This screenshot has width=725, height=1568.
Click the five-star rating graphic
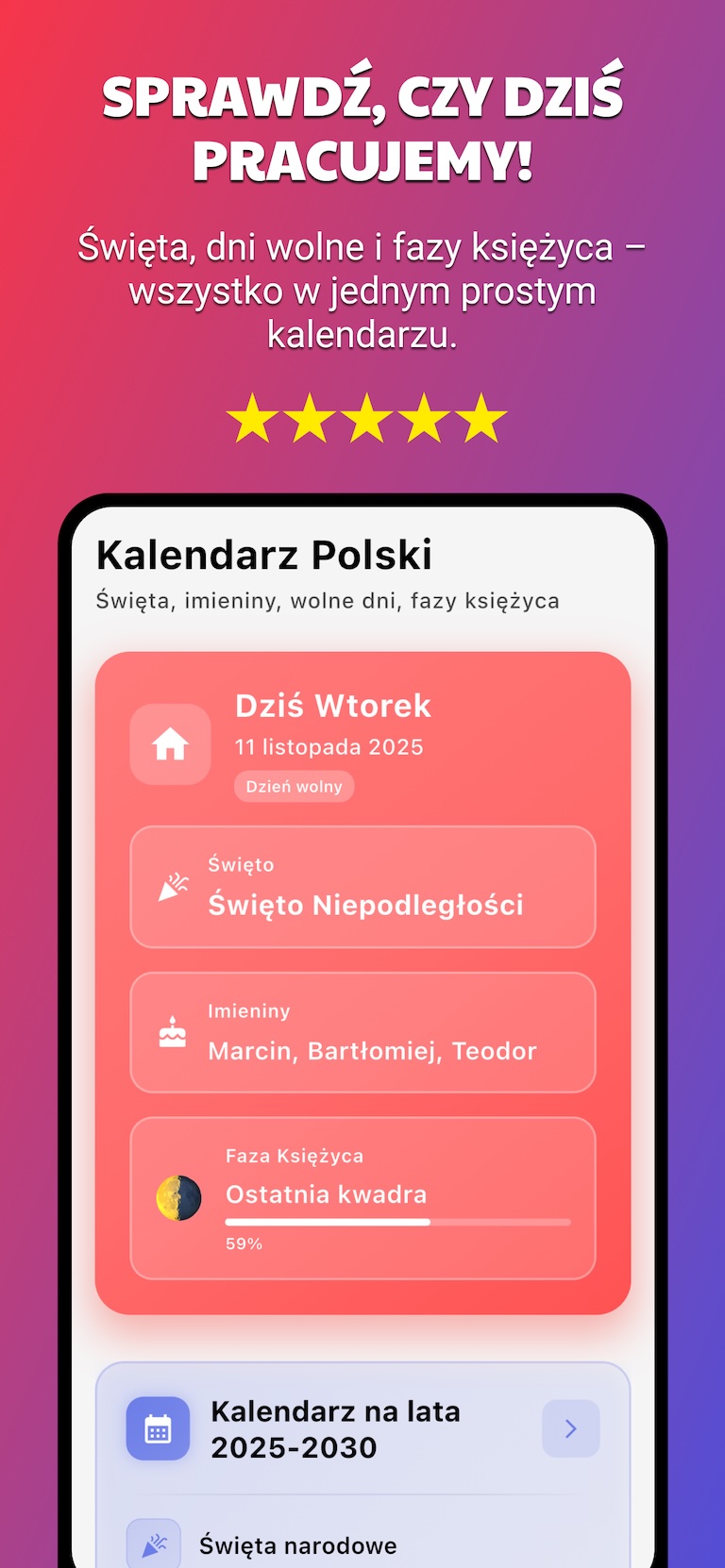(x=362, y=418)
